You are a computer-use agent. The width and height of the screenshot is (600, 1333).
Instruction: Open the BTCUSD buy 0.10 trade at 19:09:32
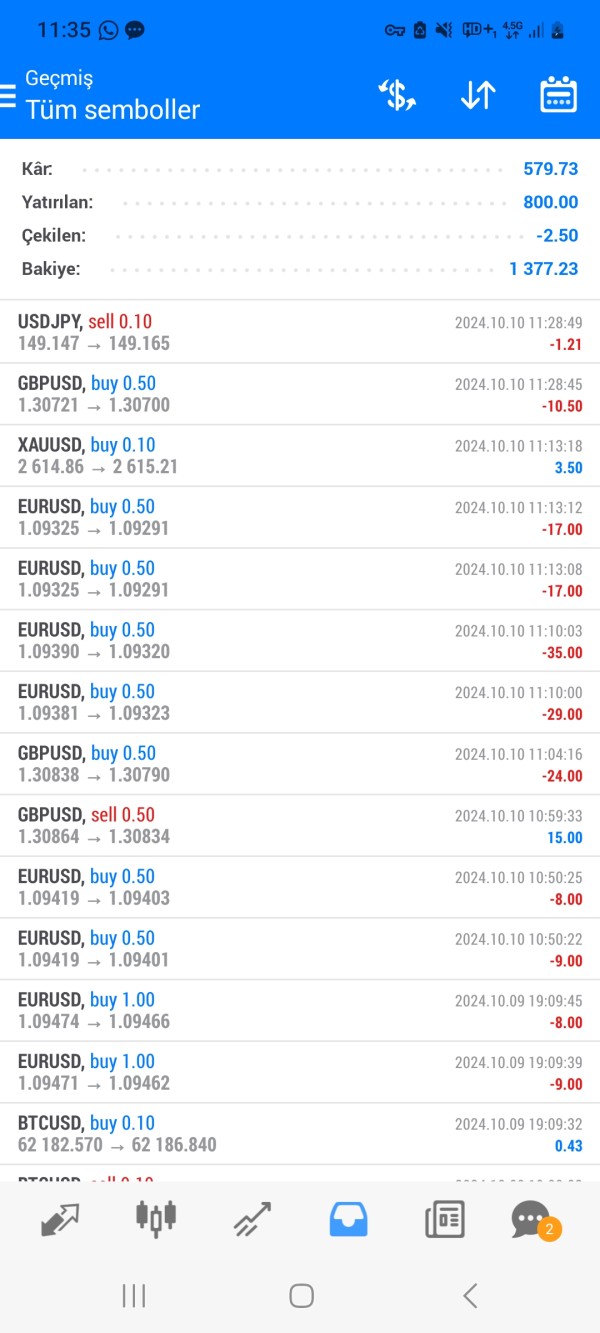click(300, 1134)
